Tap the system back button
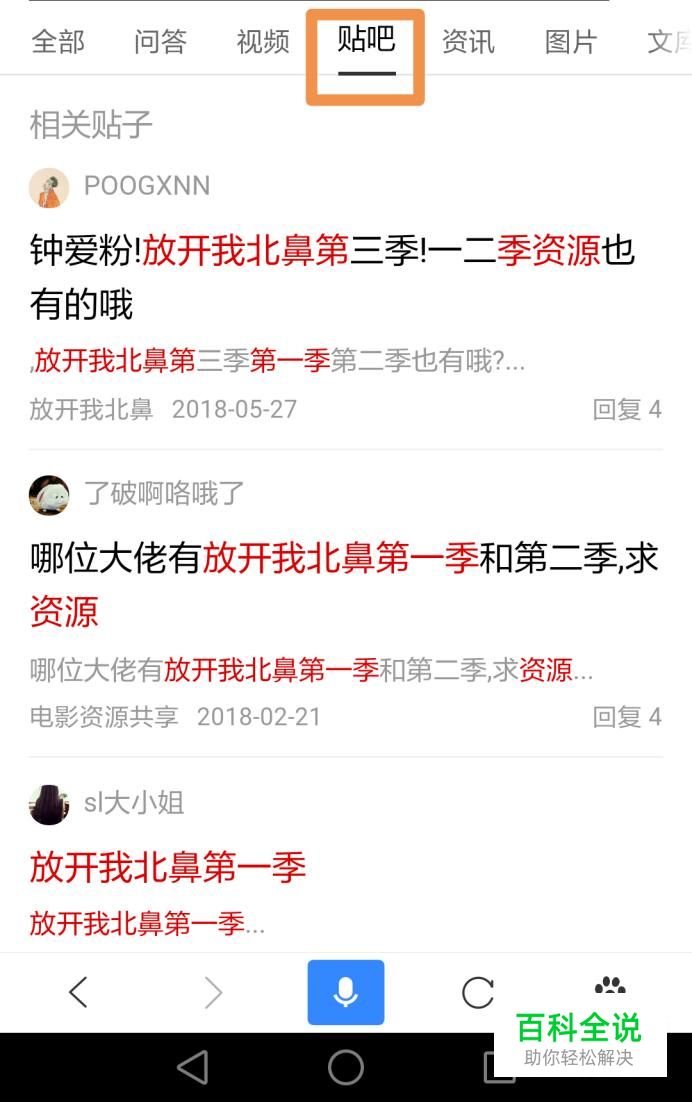 coord(192,1067)
